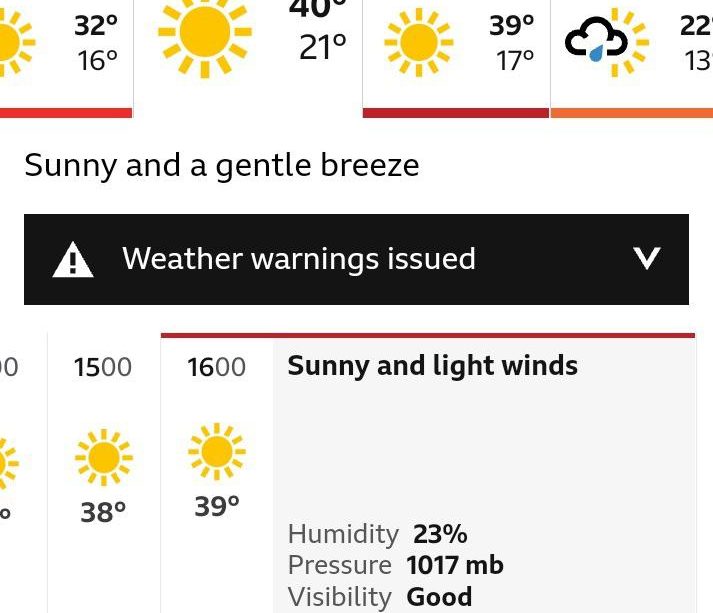
Task: Expand the Weather warnings issued banner
Action: 356,259
